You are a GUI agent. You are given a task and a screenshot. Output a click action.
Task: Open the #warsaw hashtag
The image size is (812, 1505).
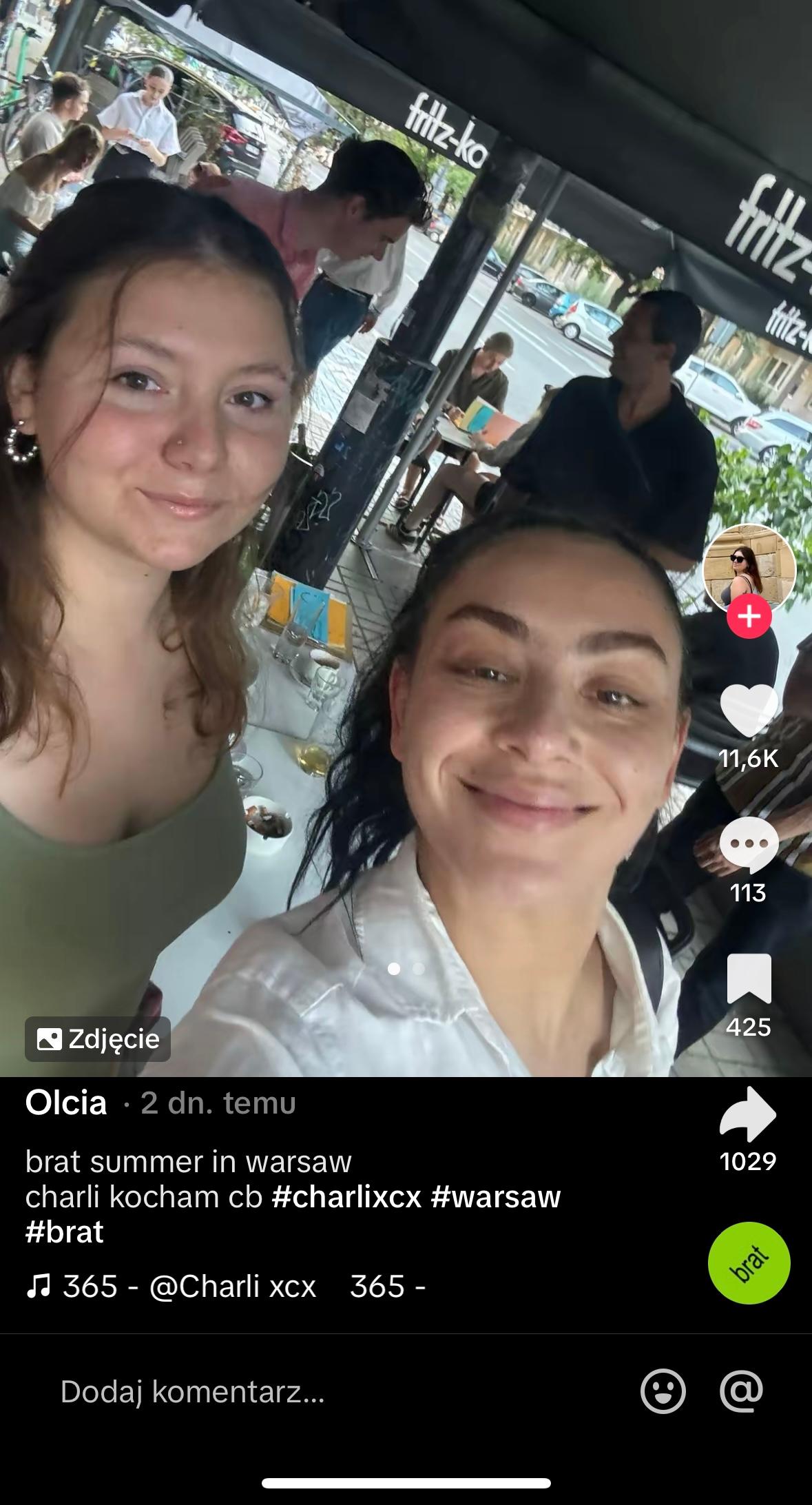pyautogui.click(x=495, y=1197)
